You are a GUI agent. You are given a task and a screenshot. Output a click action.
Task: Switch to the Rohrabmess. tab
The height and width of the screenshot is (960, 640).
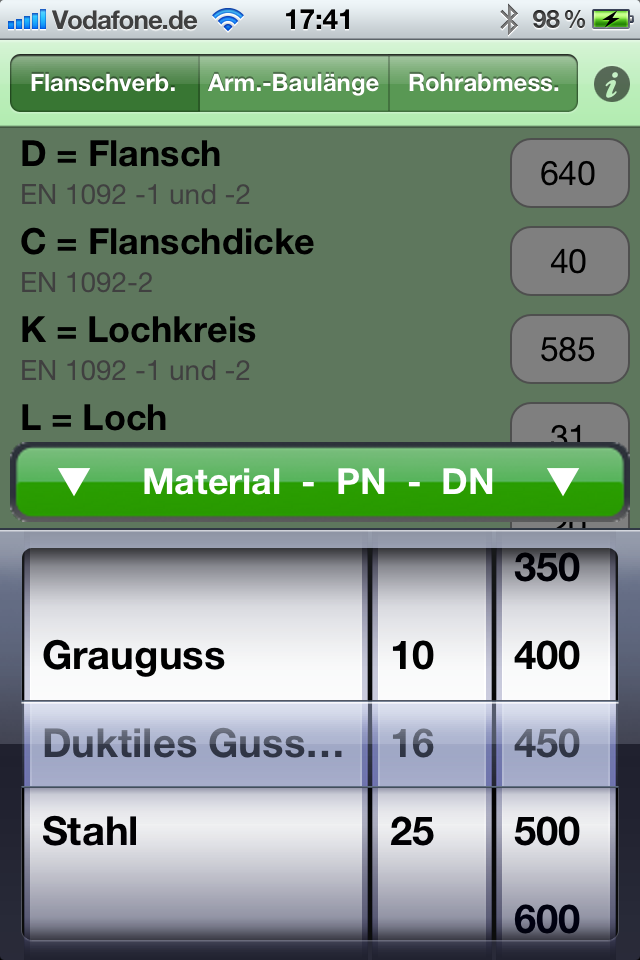[x=483, y=83]
